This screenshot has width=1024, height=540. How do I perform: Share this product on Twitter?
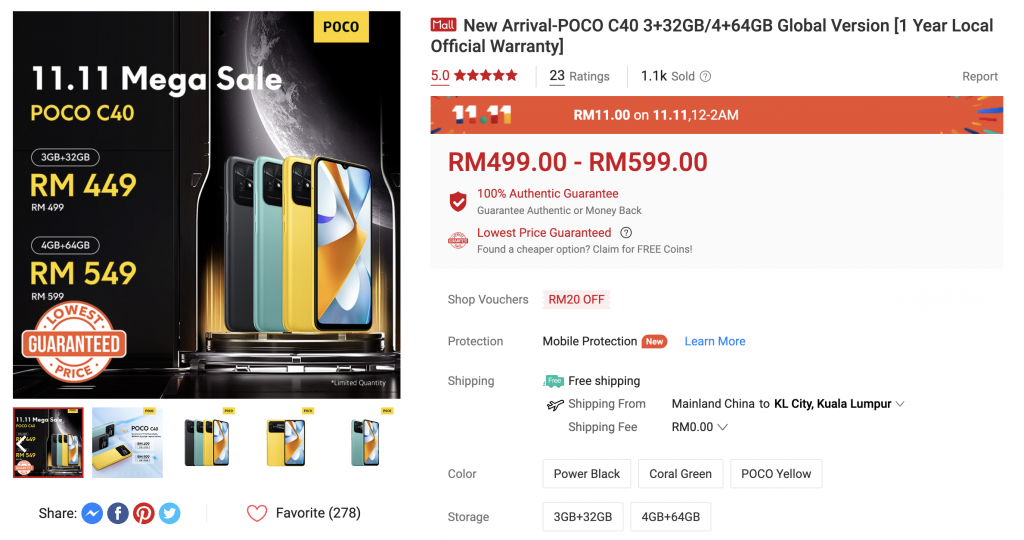(170, 513)
